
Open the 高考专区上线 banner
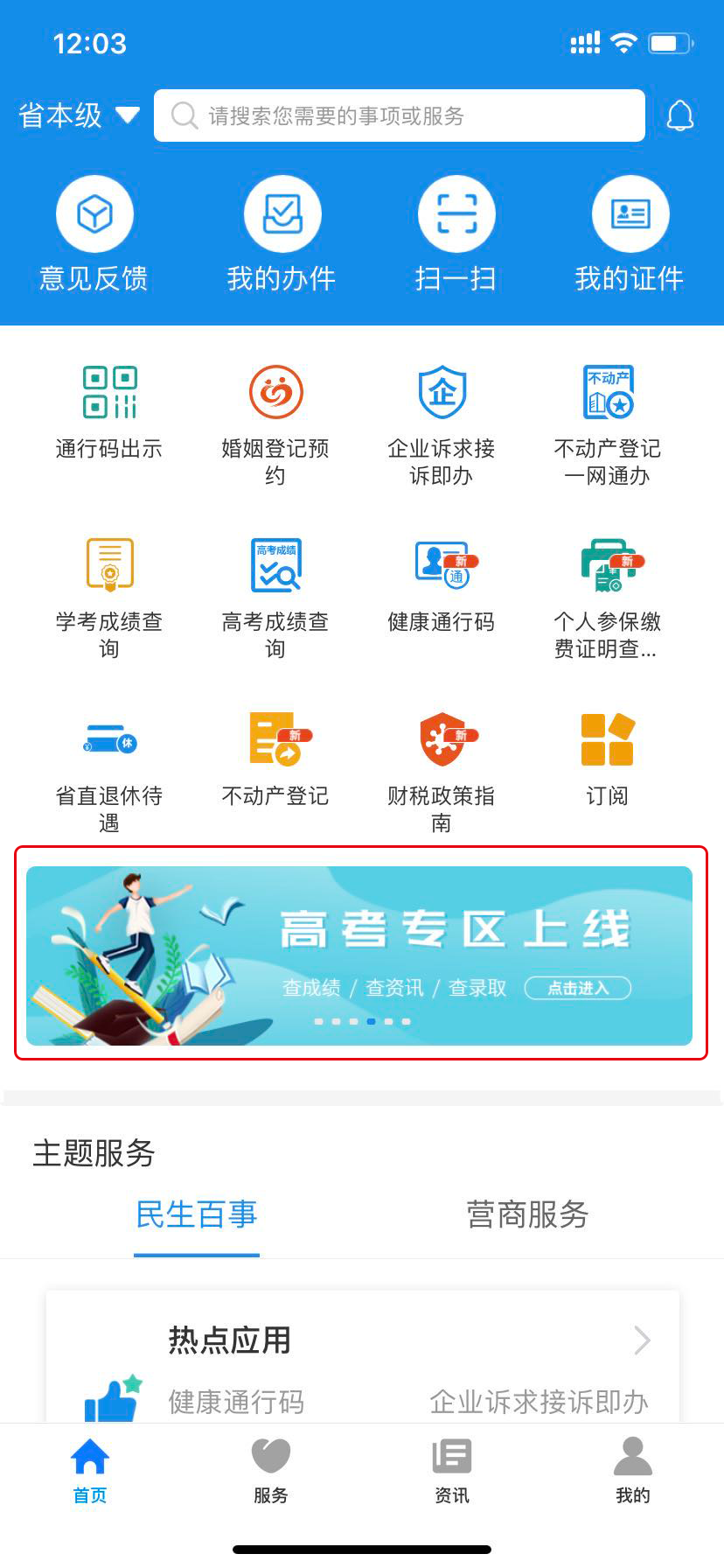click(x=359, y=955)
